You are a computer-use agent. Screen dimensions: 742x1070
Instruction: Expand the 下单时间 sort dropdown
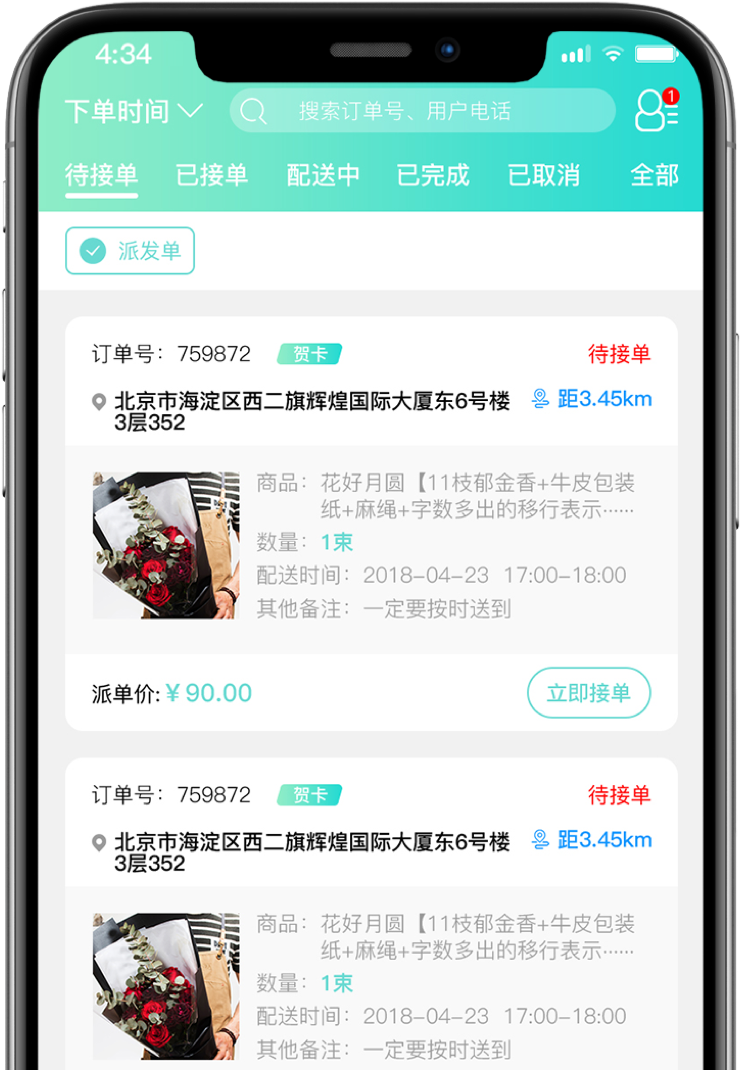pyautogui.click(x=134, y=111)
